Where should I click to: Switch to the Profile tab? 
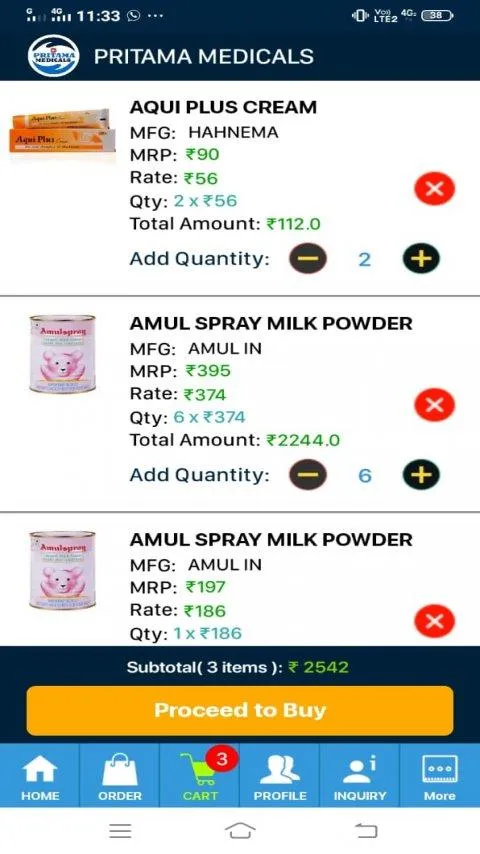tap(280, 776)
